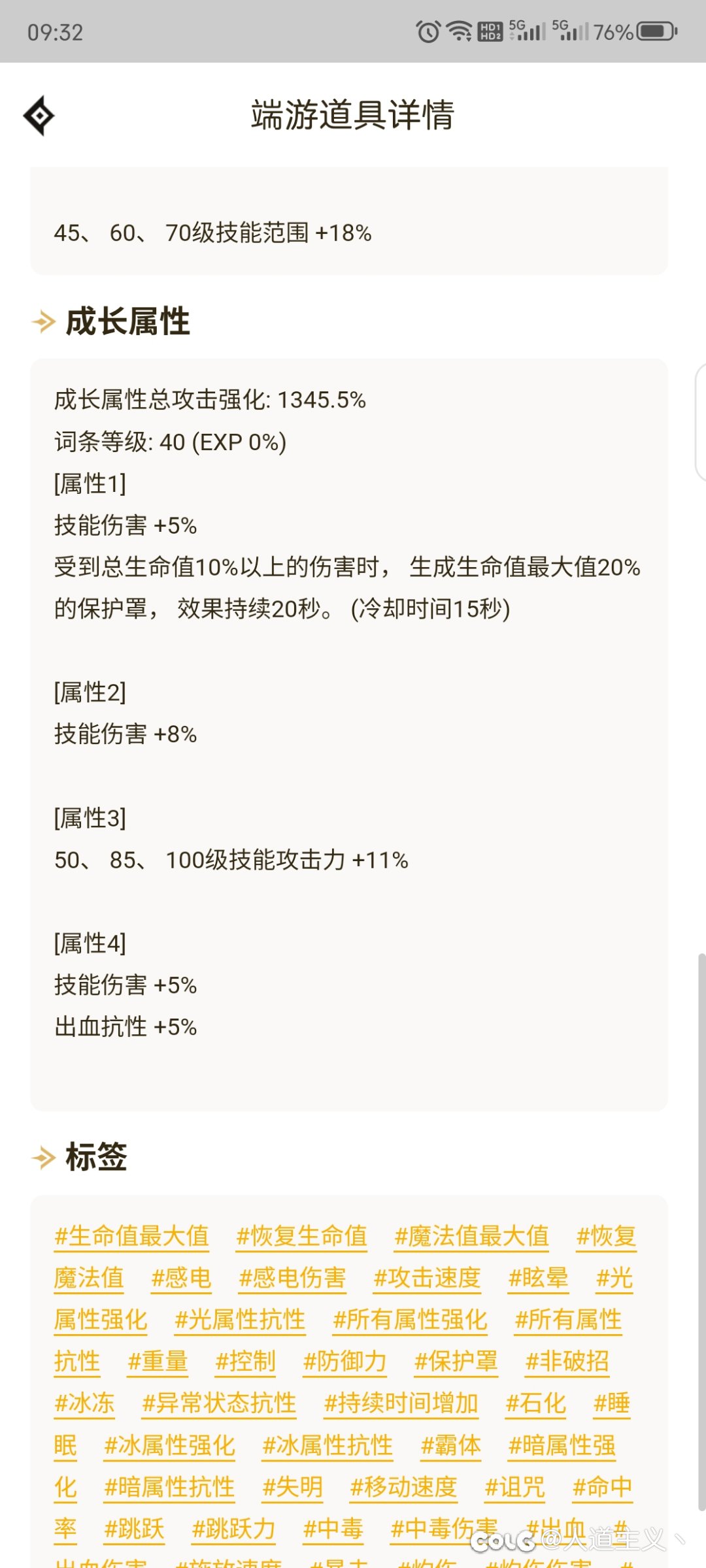706x1568 pixels.
Task: Open the #生命值最大值 tag
Action: point(131,1236)
